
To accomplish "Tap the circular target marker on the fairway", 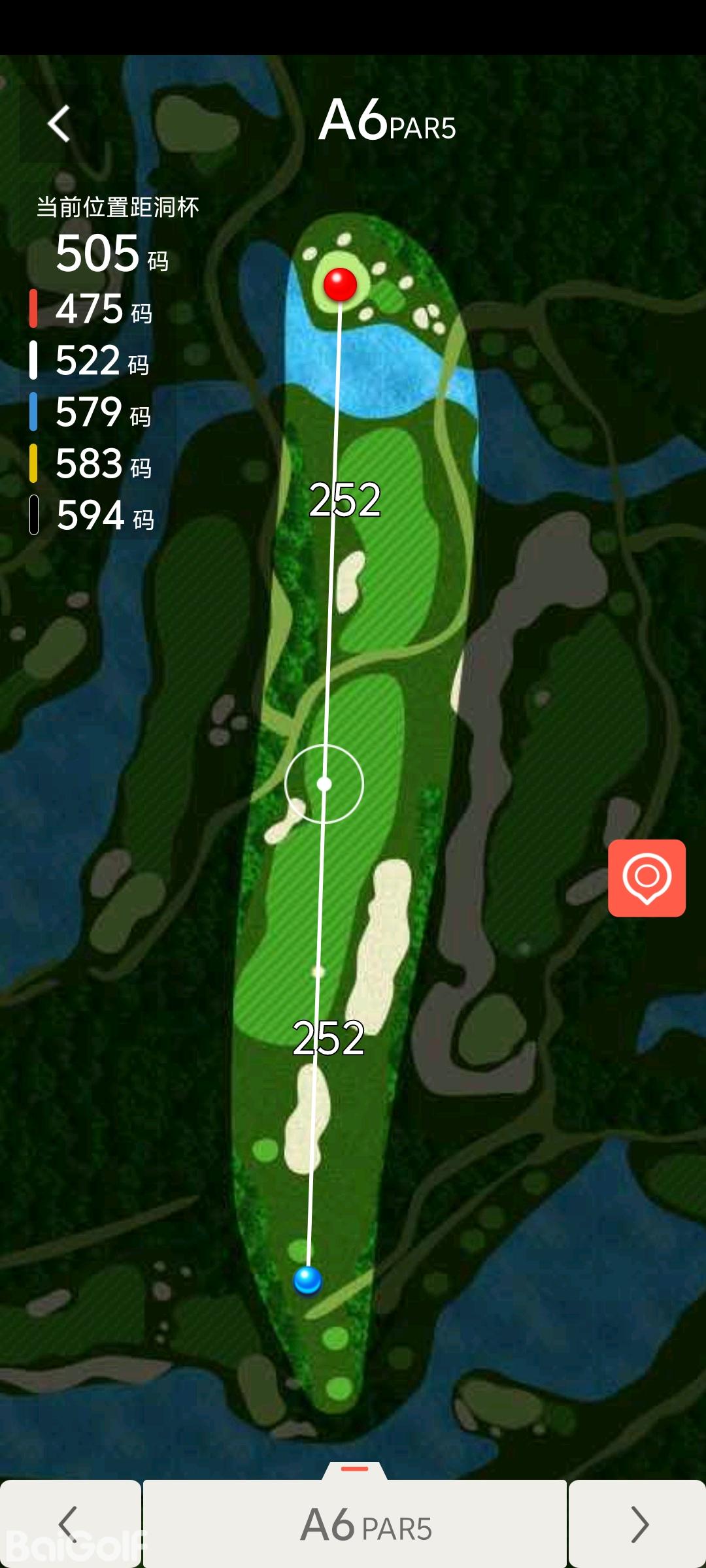I will [324, 783].
